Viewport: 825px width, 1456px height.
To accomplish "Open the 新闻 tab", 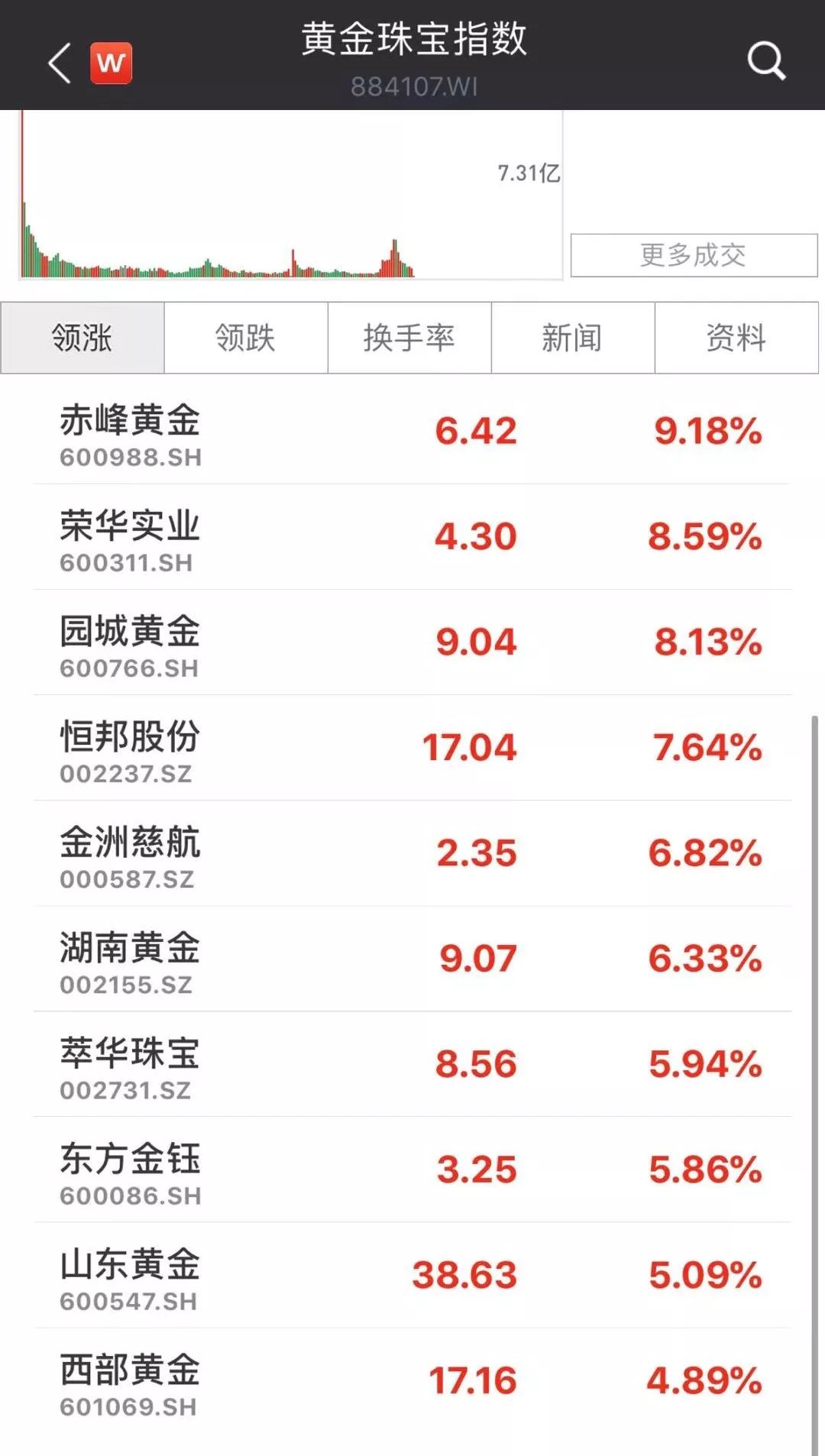I will coord(572,338).
